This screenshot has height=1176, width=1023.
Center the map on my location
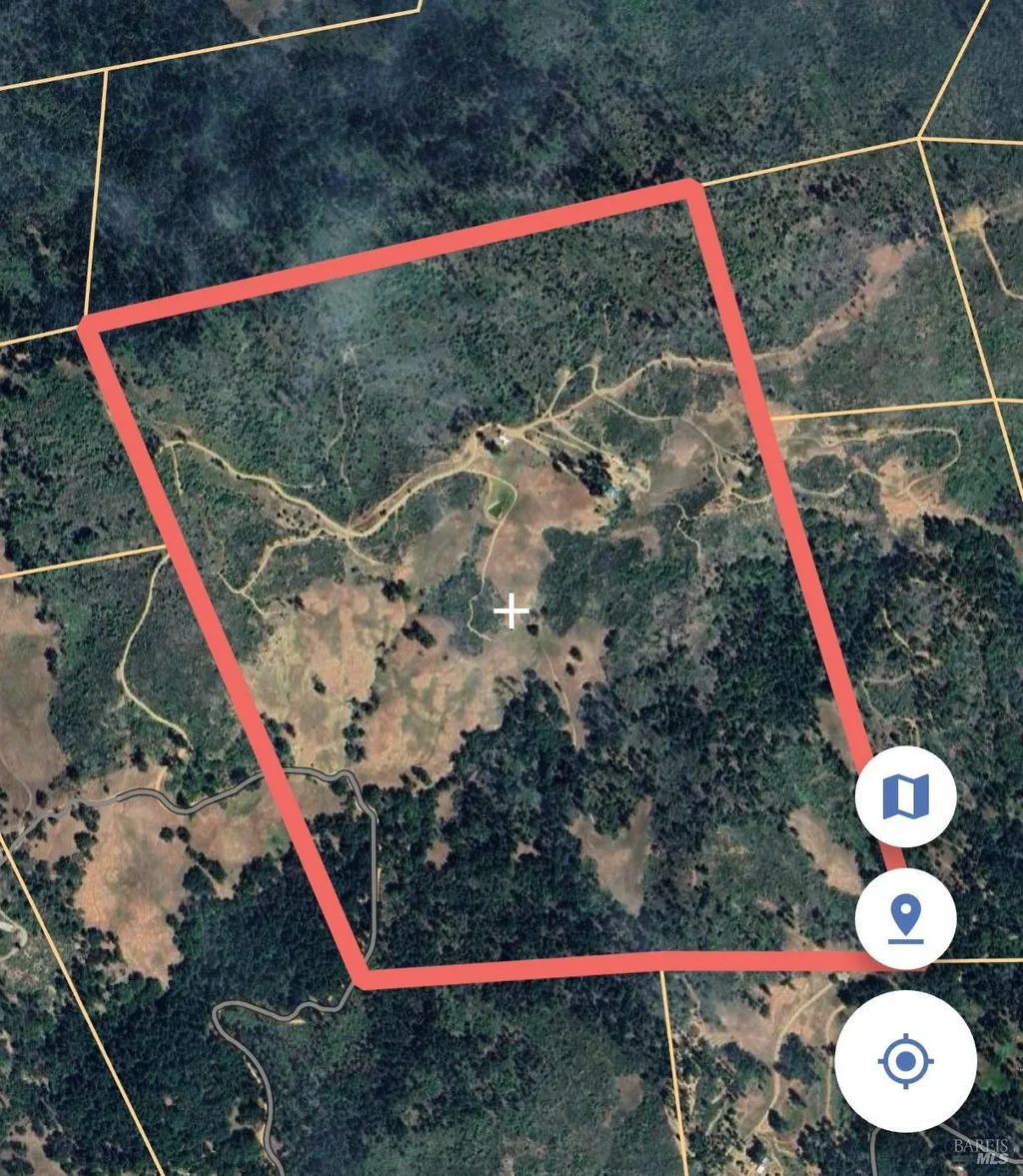(x=905, y=1060)
